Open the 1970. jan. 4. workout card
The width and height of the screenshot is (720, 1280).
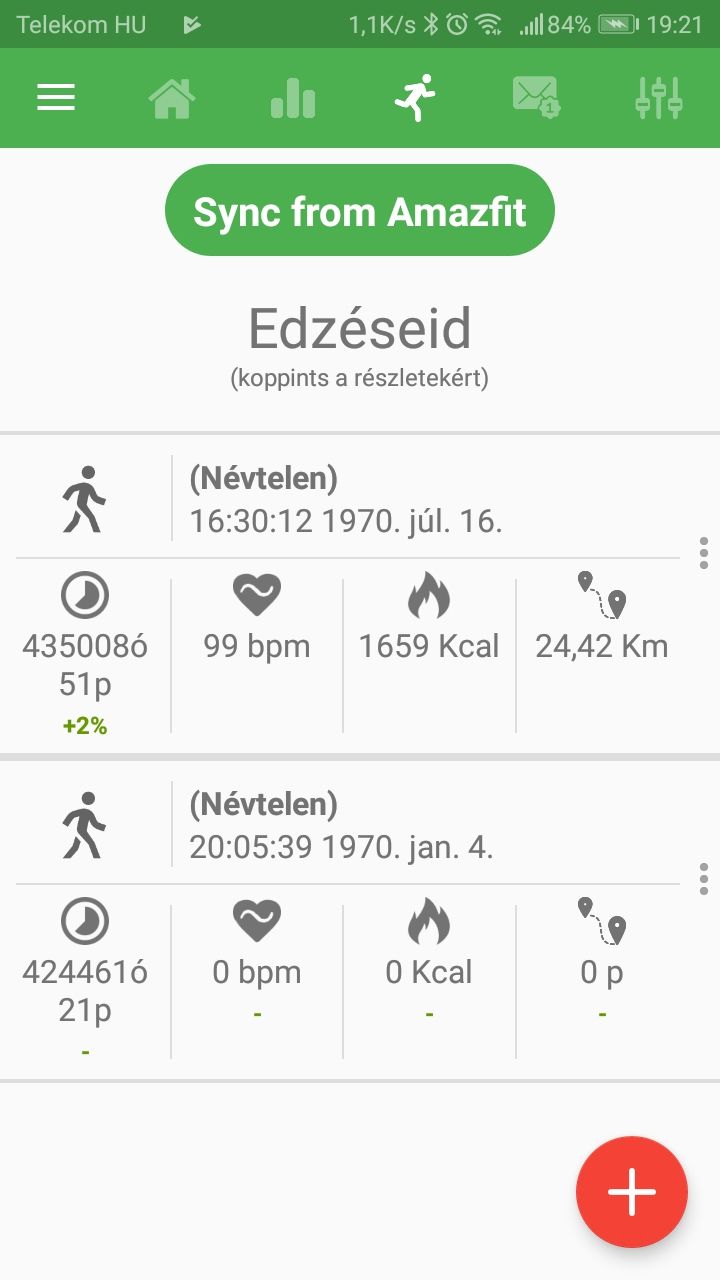coord(346,920)
